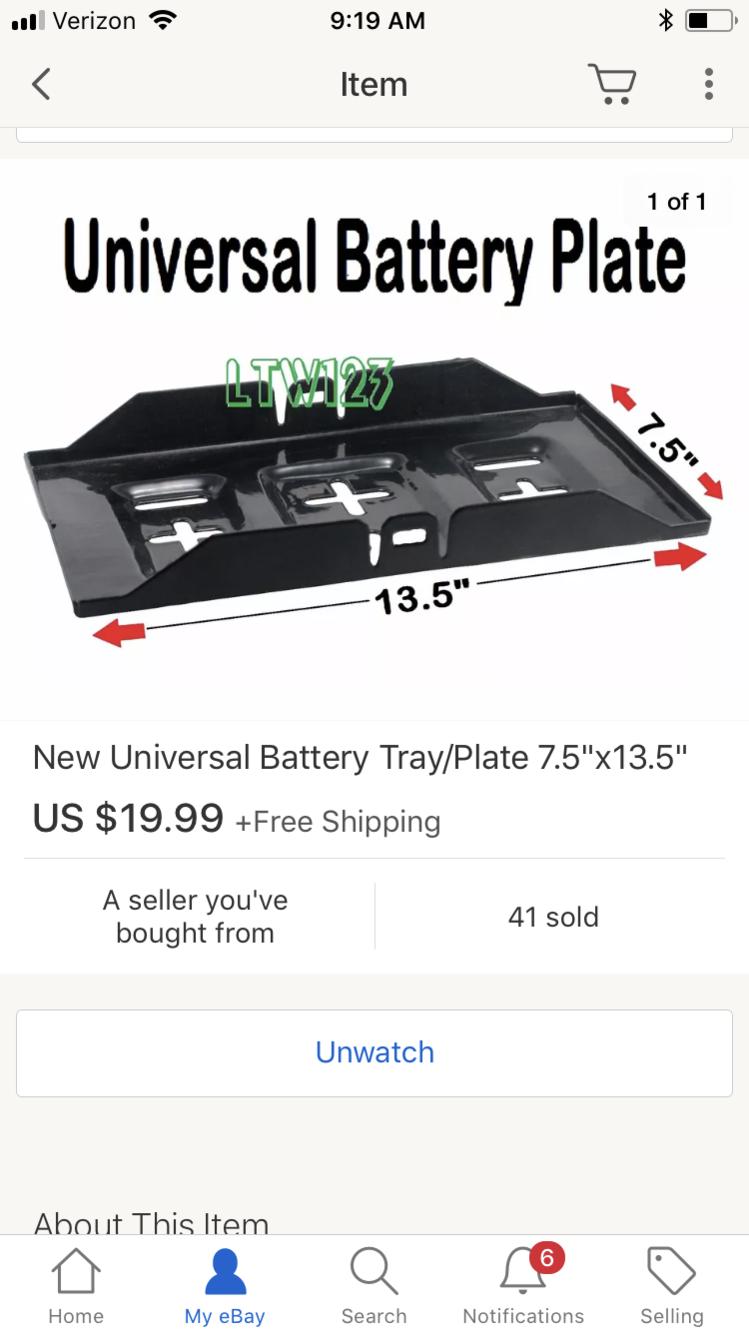Open the three-dot overflow menu
The height and width of the screenshot is (1332, 749).
[708, 84]
